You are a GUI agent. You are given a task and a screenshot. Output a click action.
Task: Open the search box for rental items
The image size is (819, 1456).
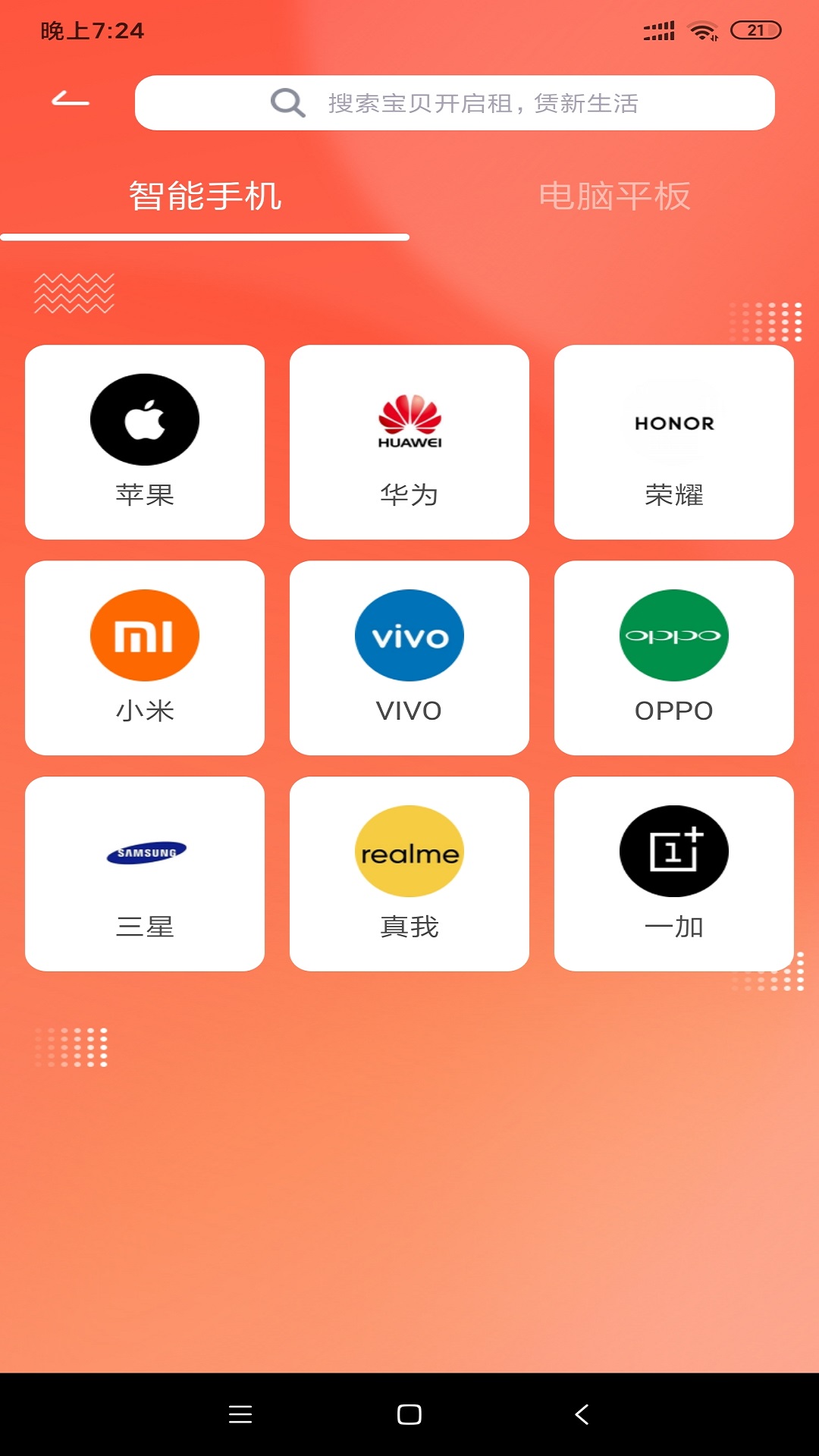coord(455,103)
